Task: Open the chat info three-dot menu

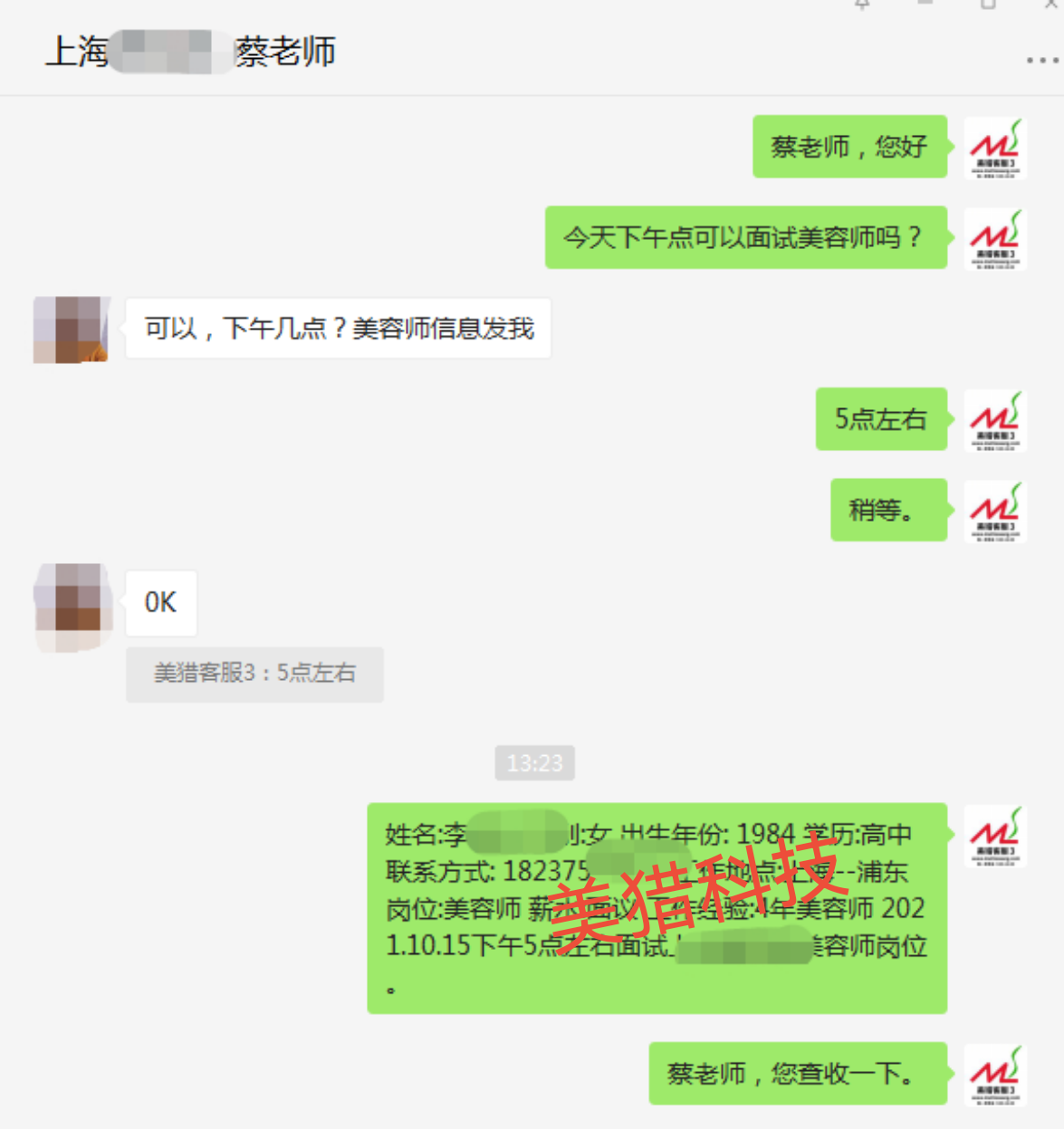Action: pyautogui.click(x=1042, y=61)
